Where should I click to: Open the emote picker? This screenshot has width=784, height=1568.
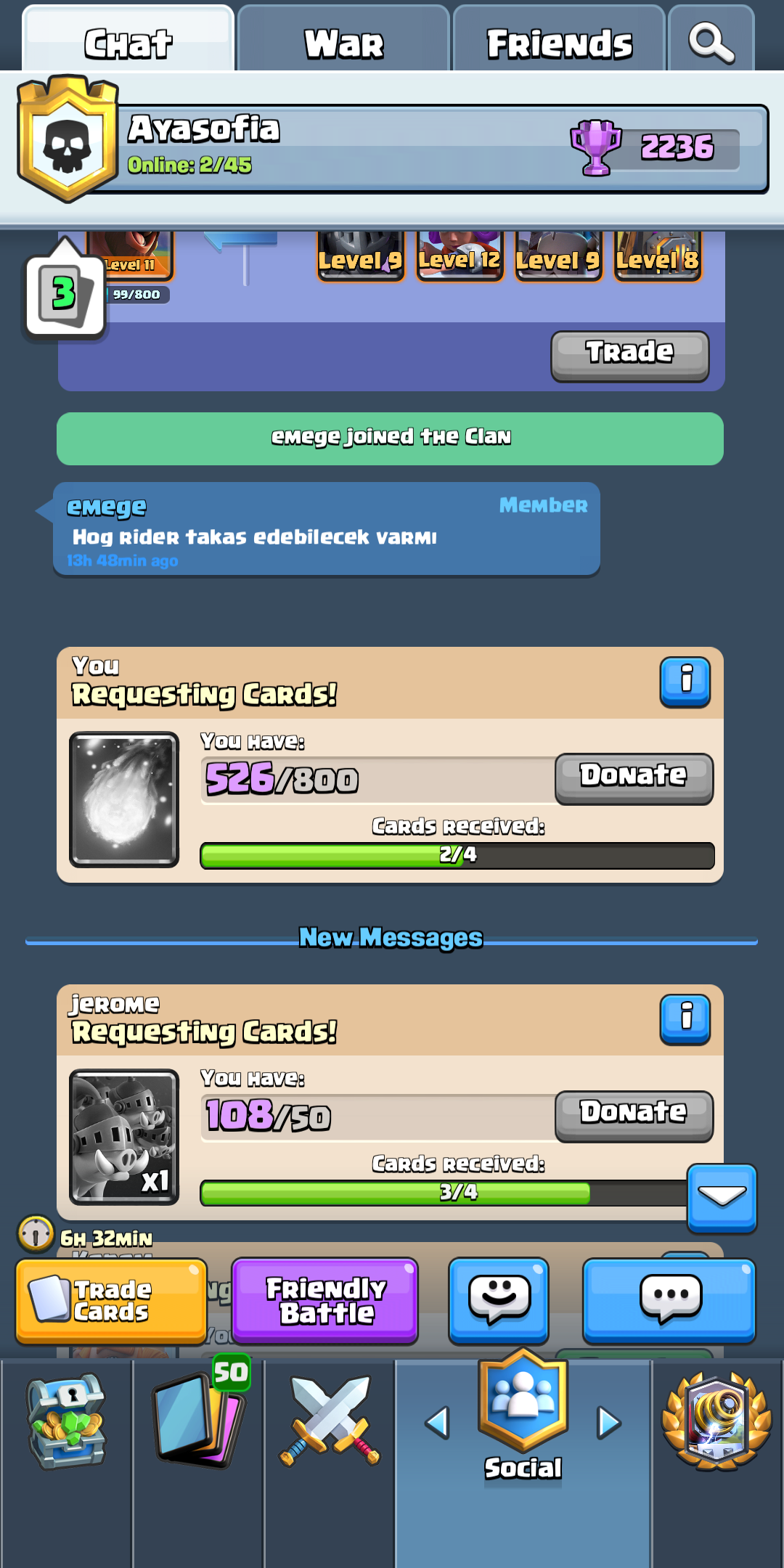point(499,1299)
